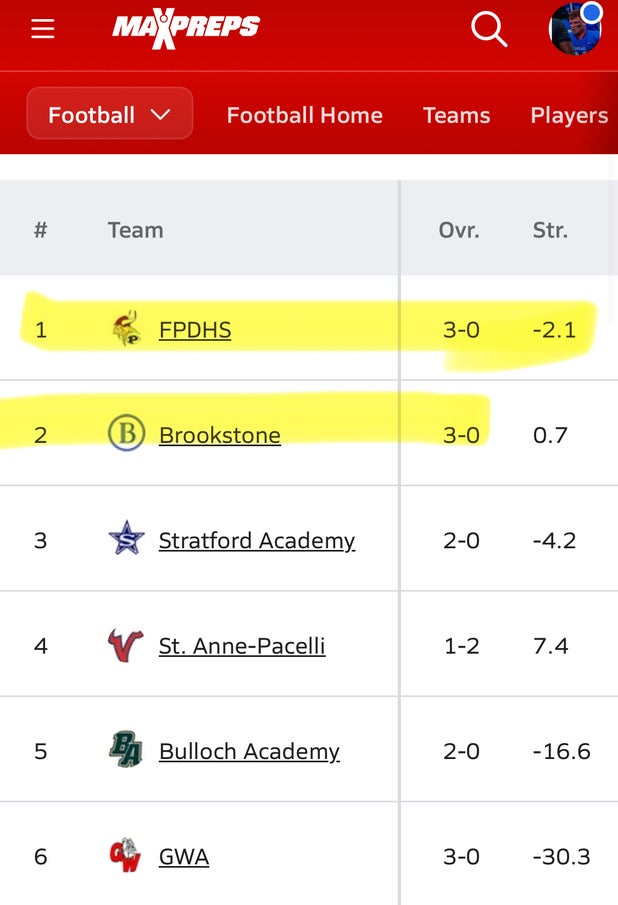Open the hamburger menu

coord(43,28)
